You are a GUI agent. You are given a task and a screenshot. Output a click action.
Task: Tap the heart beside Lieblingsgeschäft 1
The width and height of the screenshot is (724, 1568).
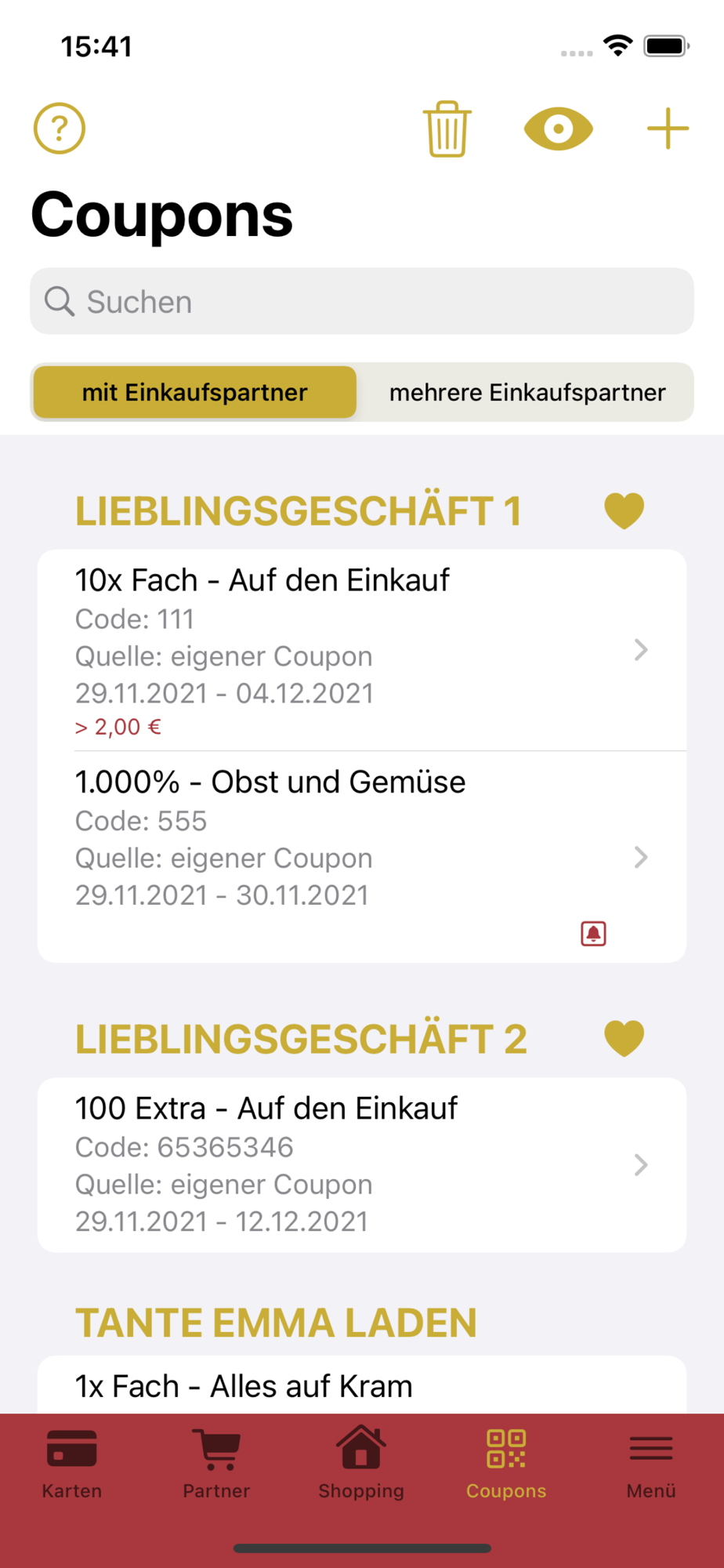coord(624,510)
